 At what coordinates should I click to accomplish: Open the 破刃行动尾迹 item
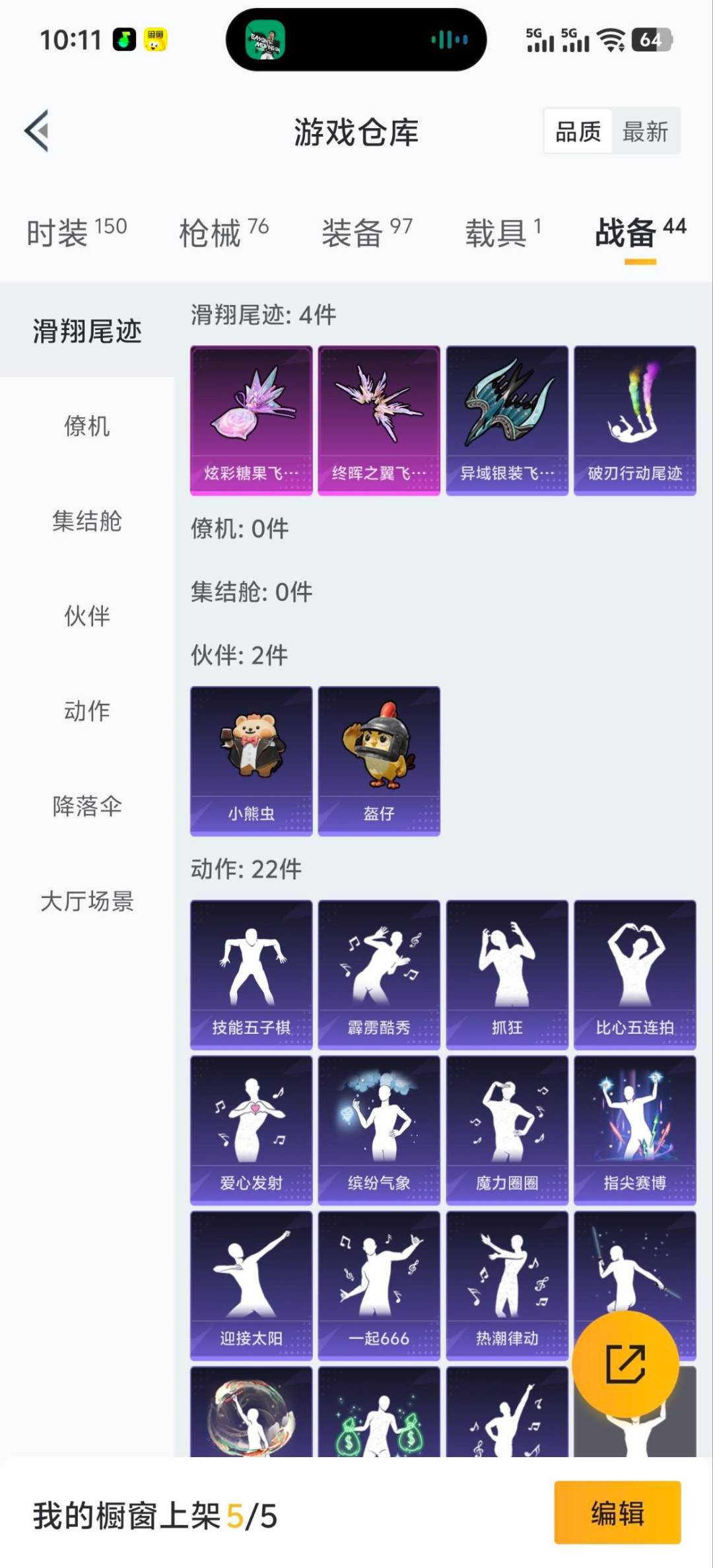point(634,421)
